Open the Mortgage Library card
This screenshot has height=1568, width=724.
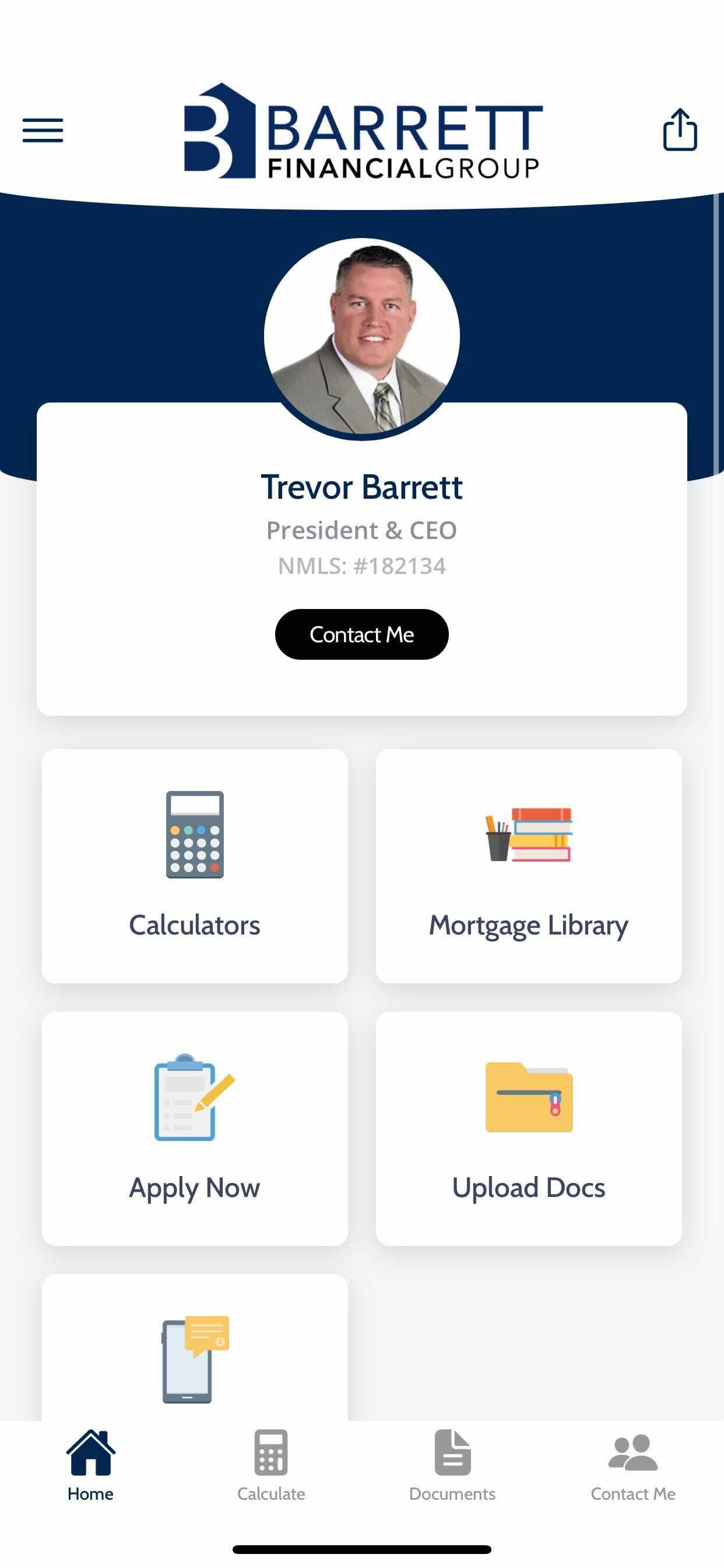point(529,866)
